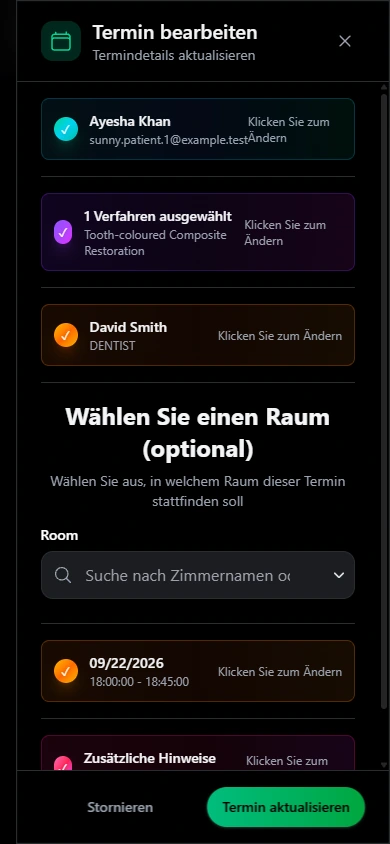
Task: Expand the Room dropdown chevron
Action: [x=339, y=575]
